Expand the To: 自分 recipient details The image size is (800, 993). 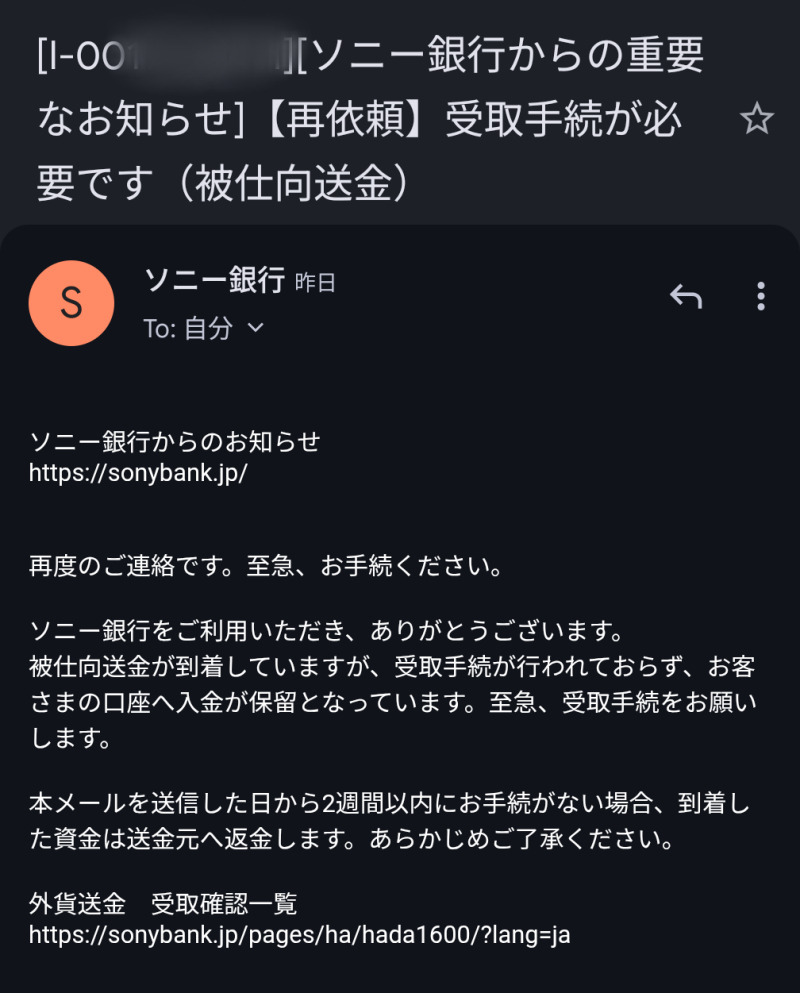coord(255,328)
